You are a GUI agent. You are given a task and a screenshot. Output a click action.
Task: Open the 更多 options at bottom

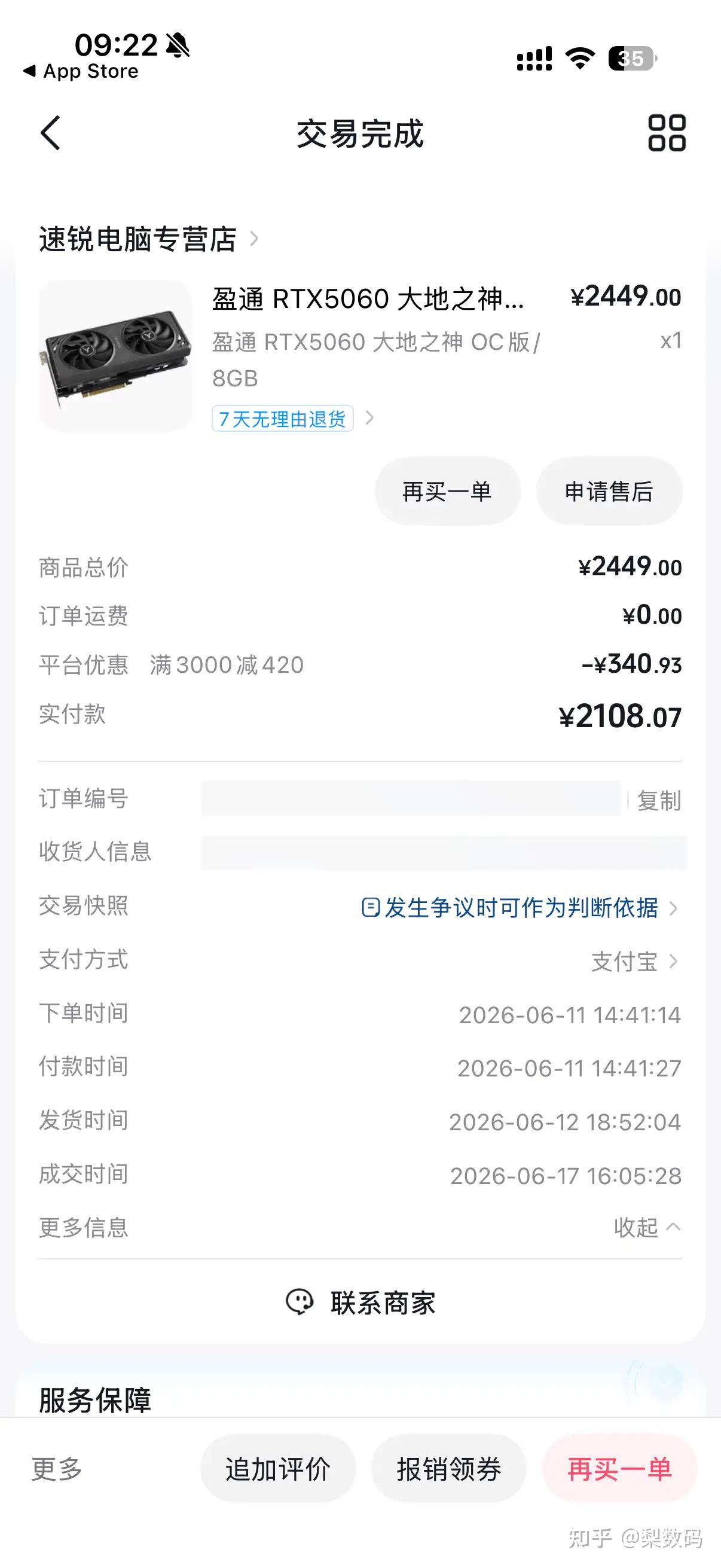[57, 1469]
